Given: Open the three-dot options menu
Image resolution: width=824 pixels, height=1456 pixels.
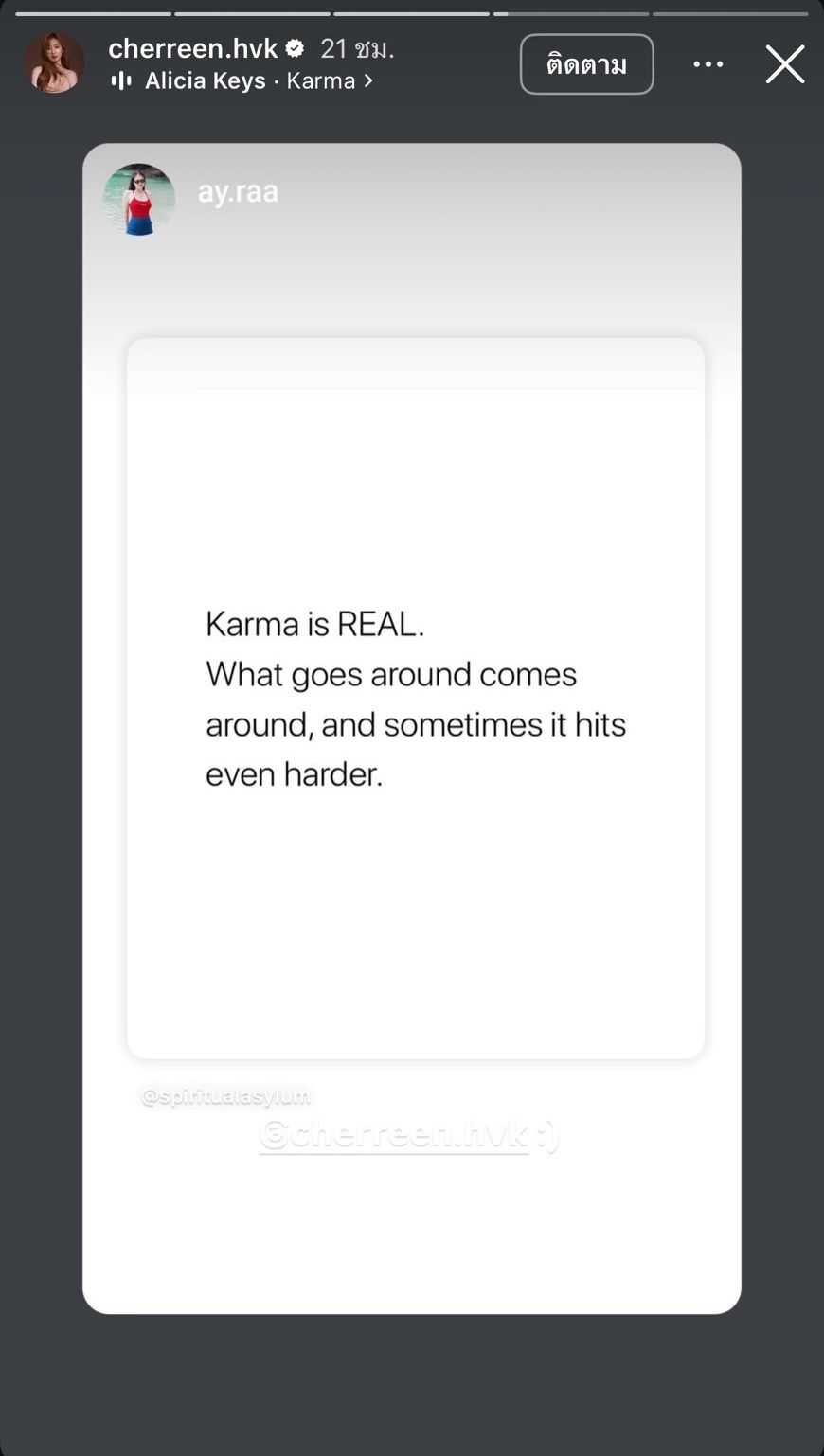Looking at the screenshot, I should pos(708,64).
